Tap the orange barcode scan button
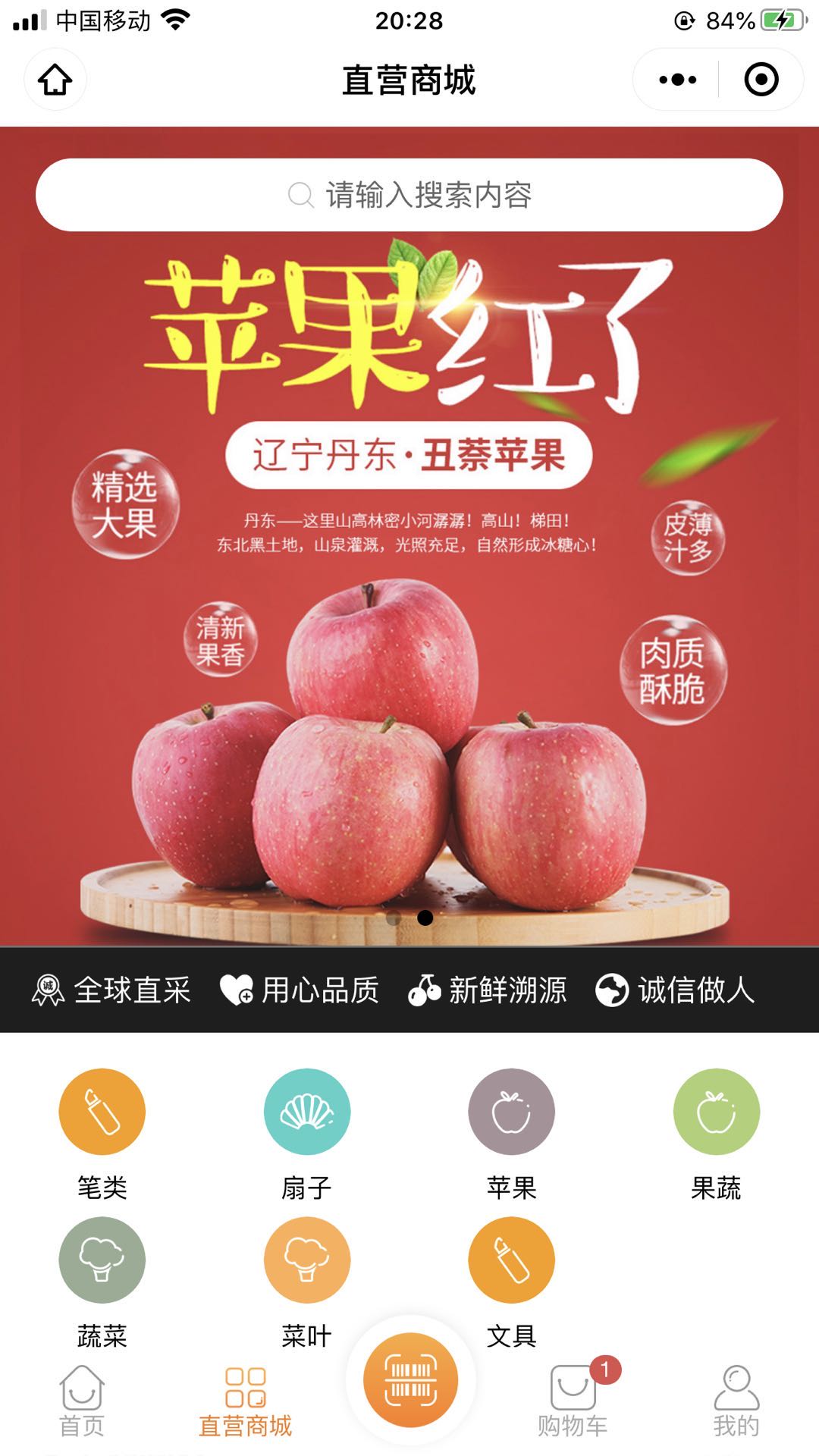Image resolution: width=819 pixels, height=1456 pixels. pyautogui.click(x=410, y=1380)
